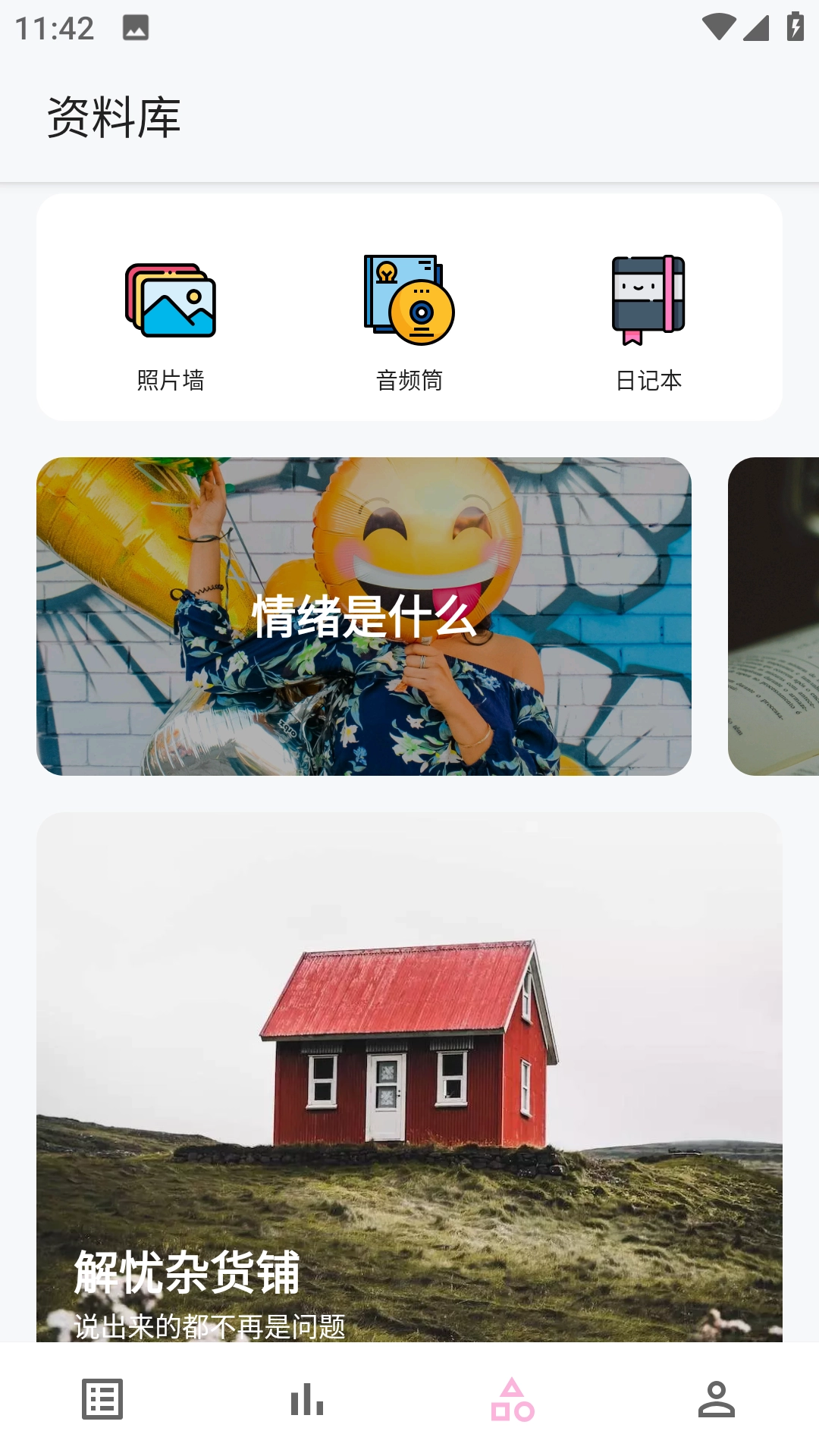Open the partially visible book article card

click(x=772, y=616)
